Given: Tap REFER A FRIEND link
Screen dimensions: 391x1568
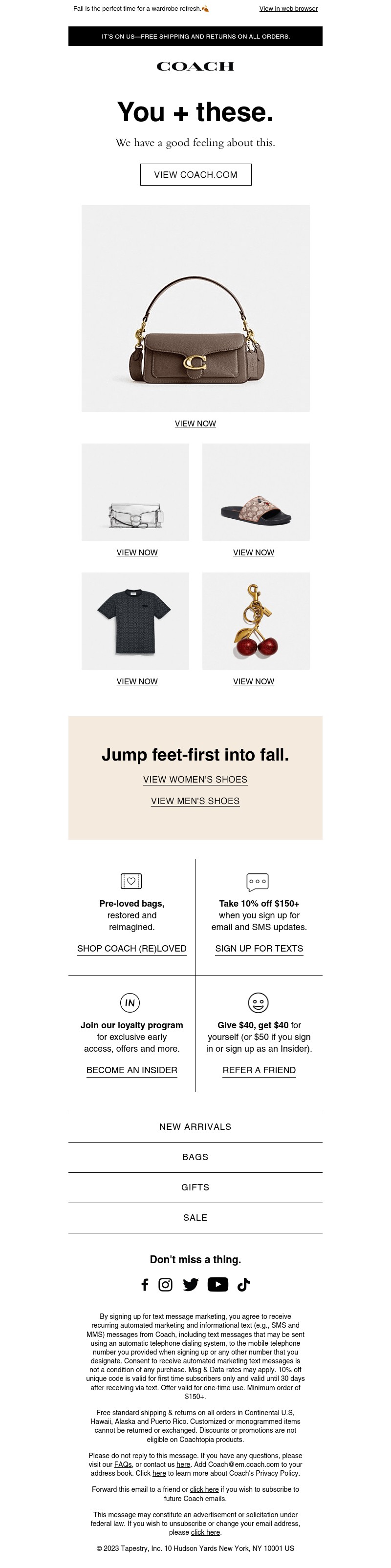Looking at the screenshot, I should click(259, 1070).
